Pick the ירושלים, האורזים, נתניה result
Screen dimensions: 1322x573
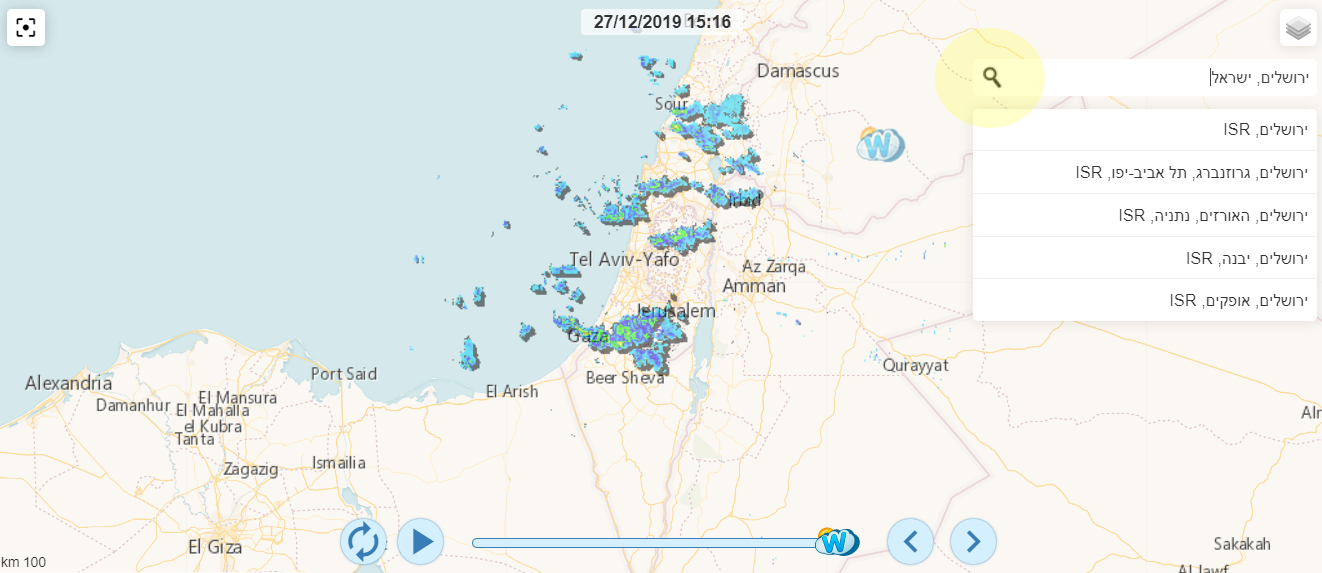[1144, 216]
